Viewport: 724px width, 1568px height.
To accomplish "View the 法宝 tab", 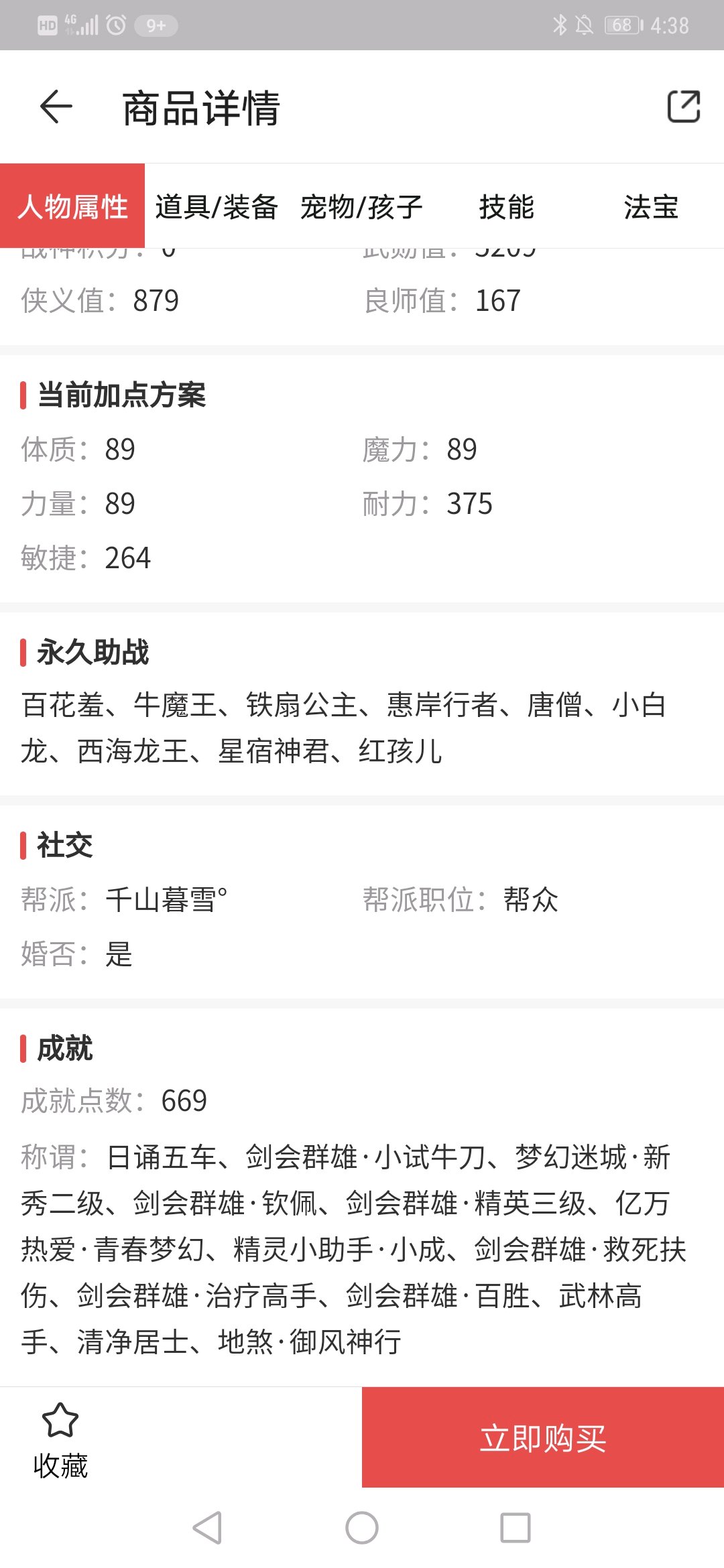I will tap(652, 206).
